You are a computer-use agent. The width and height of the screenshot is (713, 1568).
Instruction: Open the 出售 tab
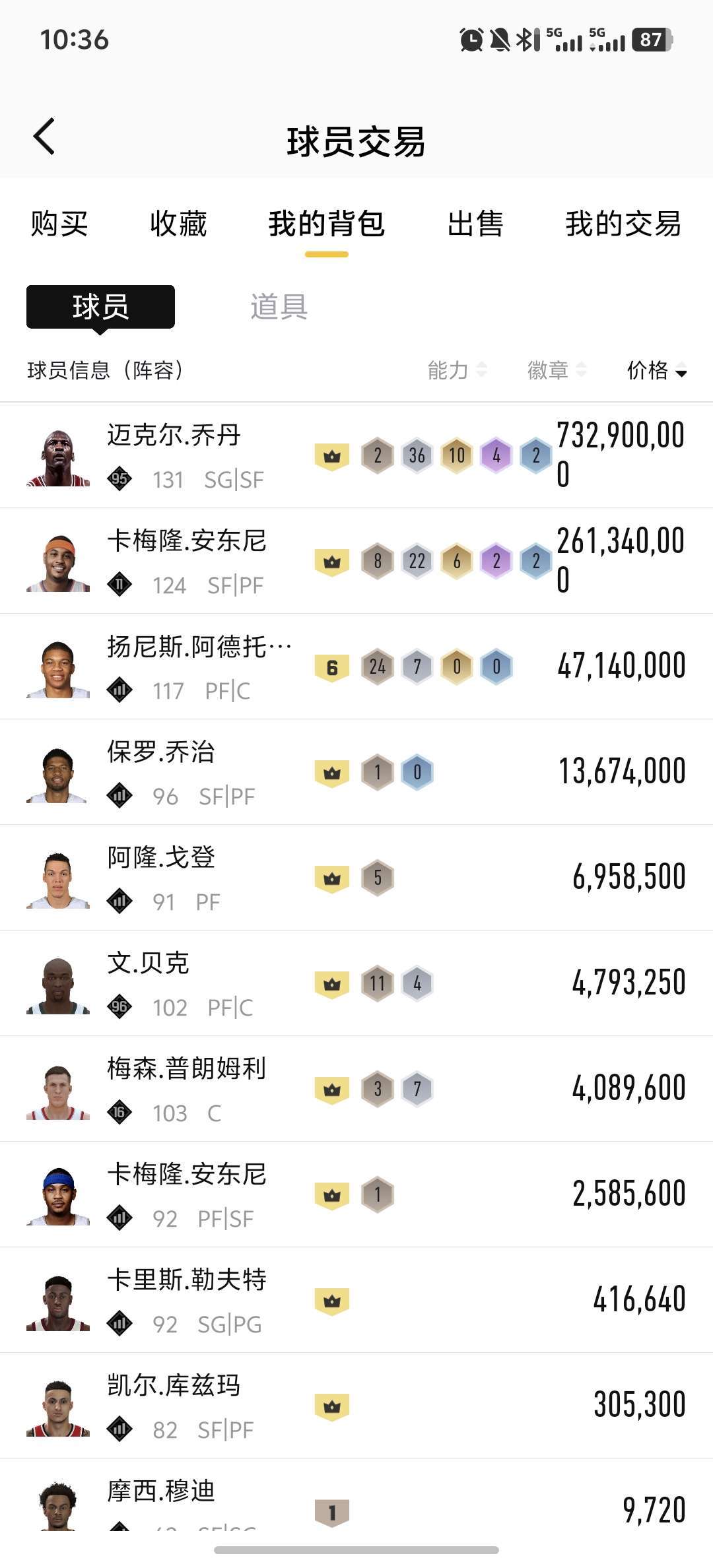pyautogui.click(x=475, y=224)
